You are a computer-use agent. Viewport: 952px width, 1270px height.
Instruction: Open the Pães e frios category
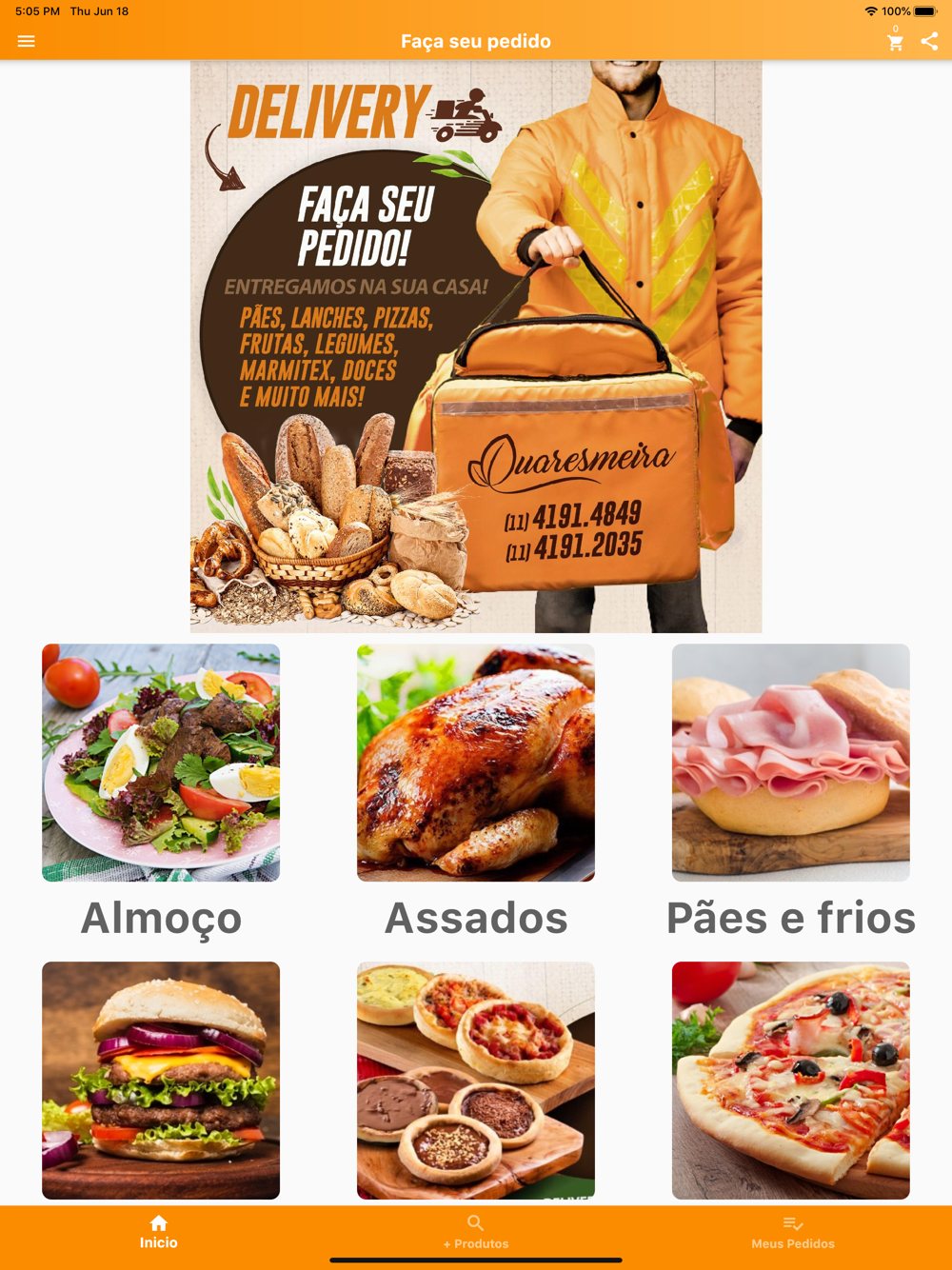[790, 763]
